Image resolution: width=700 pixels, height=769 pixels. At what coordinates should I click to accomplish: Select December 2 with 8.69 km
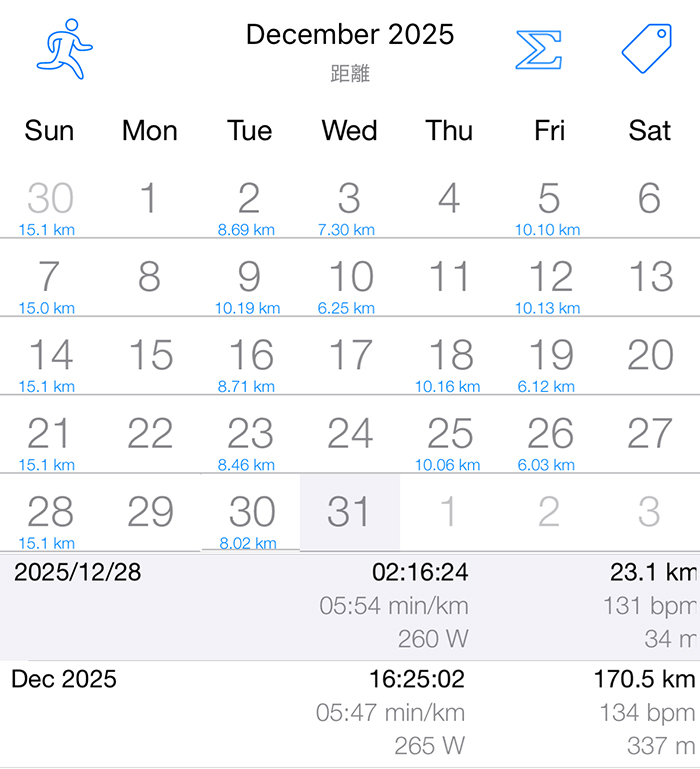248,205
